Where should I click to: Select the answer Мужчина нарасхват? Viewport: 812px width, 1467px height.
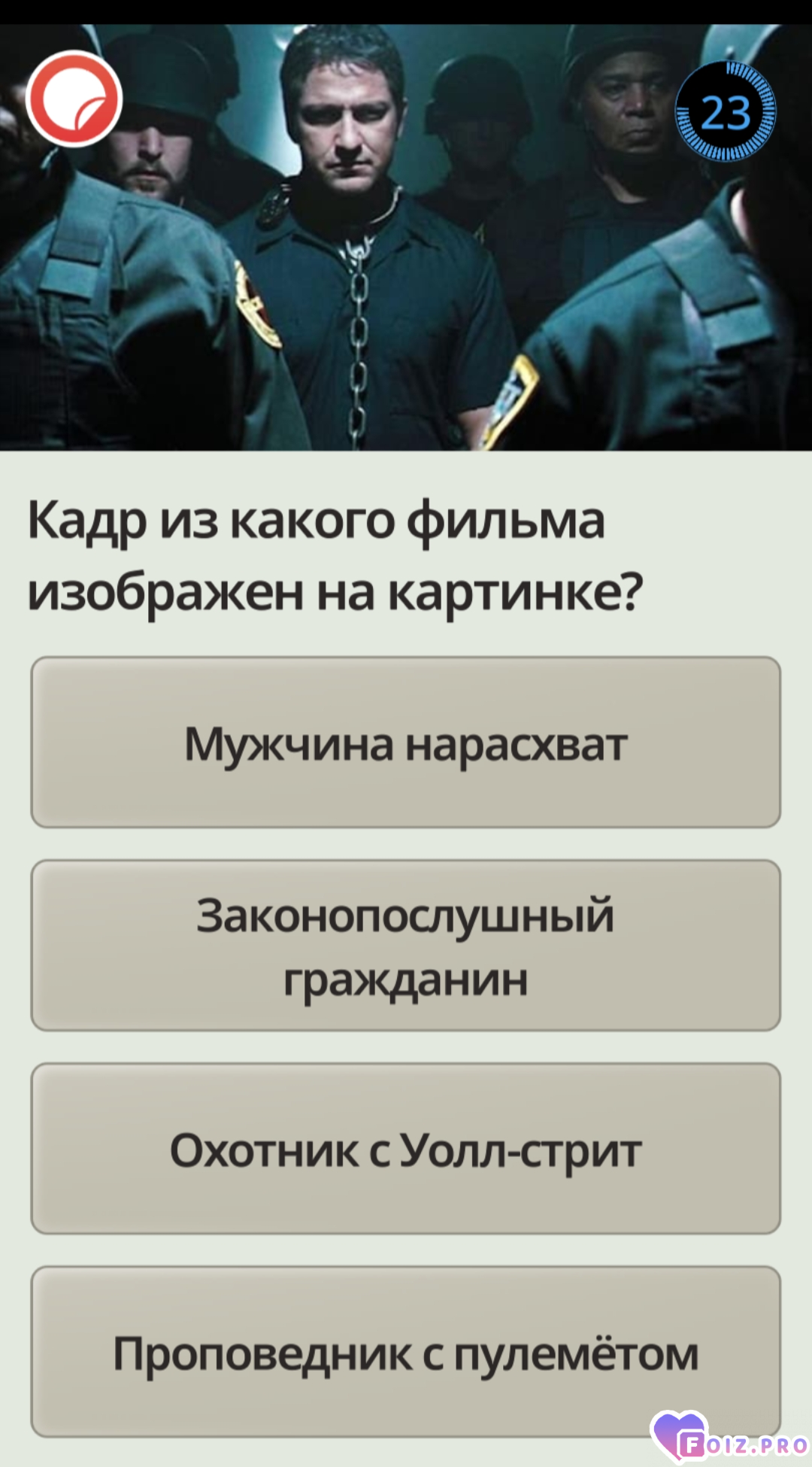(x=405, y=743)
